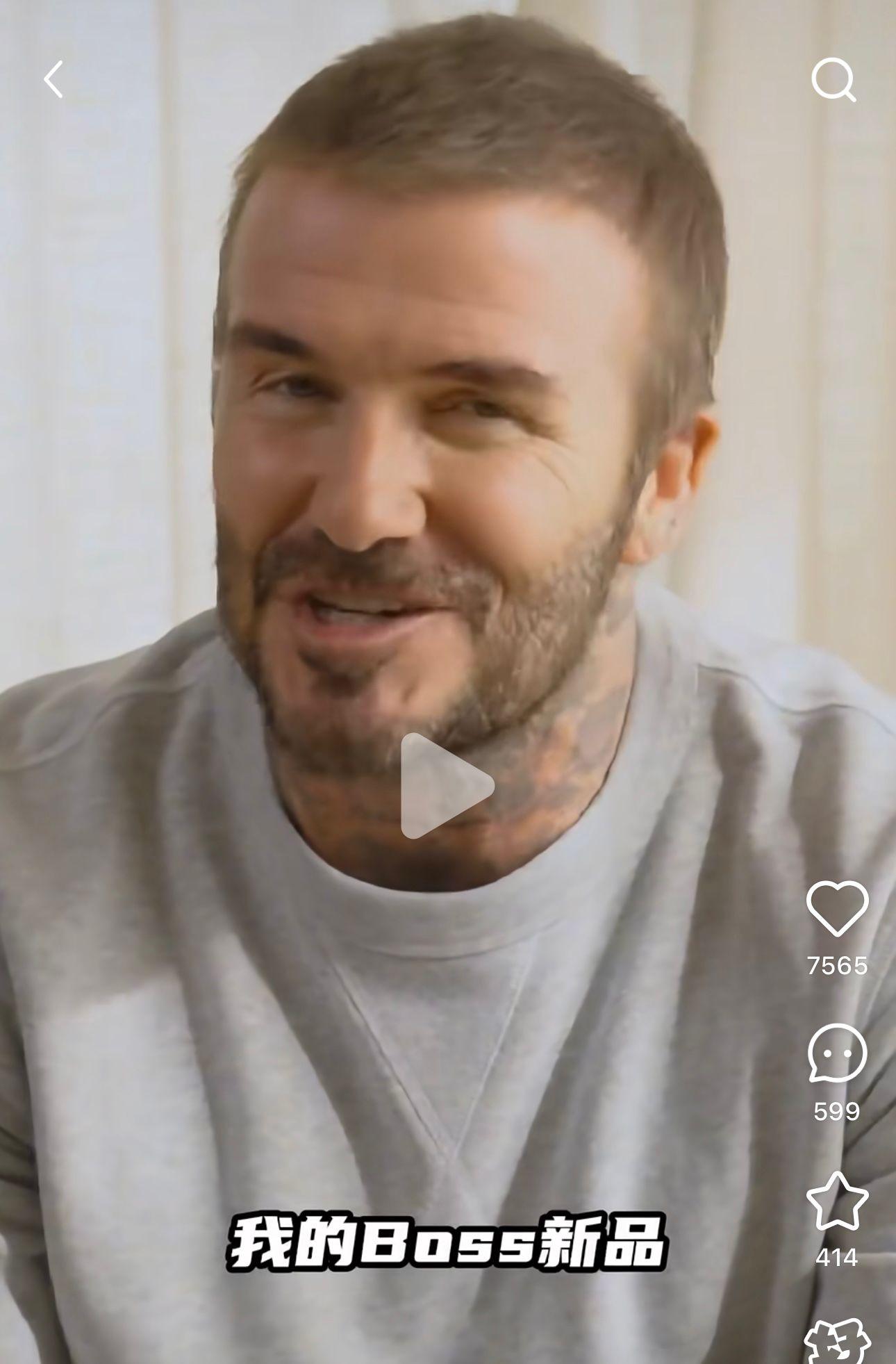Open the comments bubble
Image resolution: width=896 pixels, height=1364 pixels.
837,1053
